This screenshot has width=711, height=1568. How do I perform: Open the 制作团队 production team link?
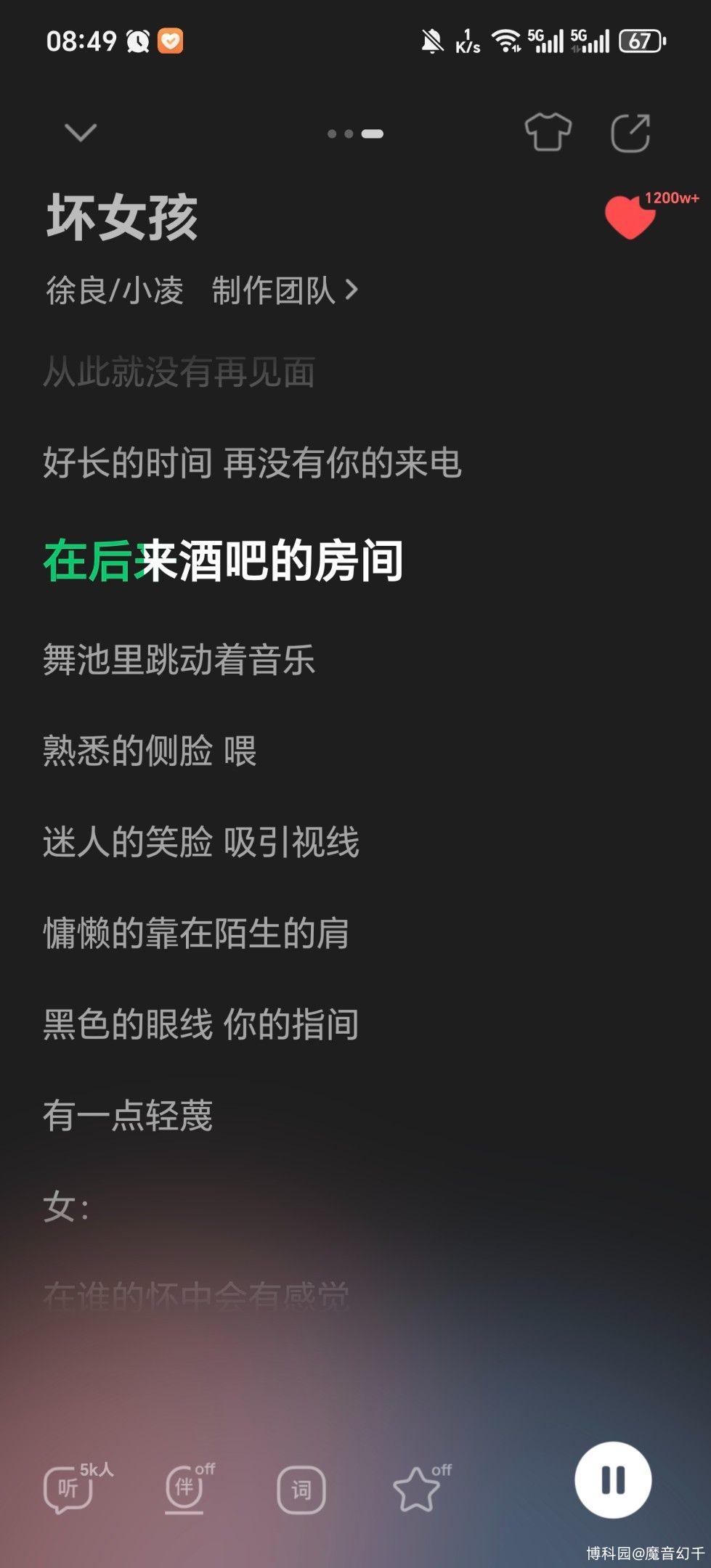click(x=284, y=291)
